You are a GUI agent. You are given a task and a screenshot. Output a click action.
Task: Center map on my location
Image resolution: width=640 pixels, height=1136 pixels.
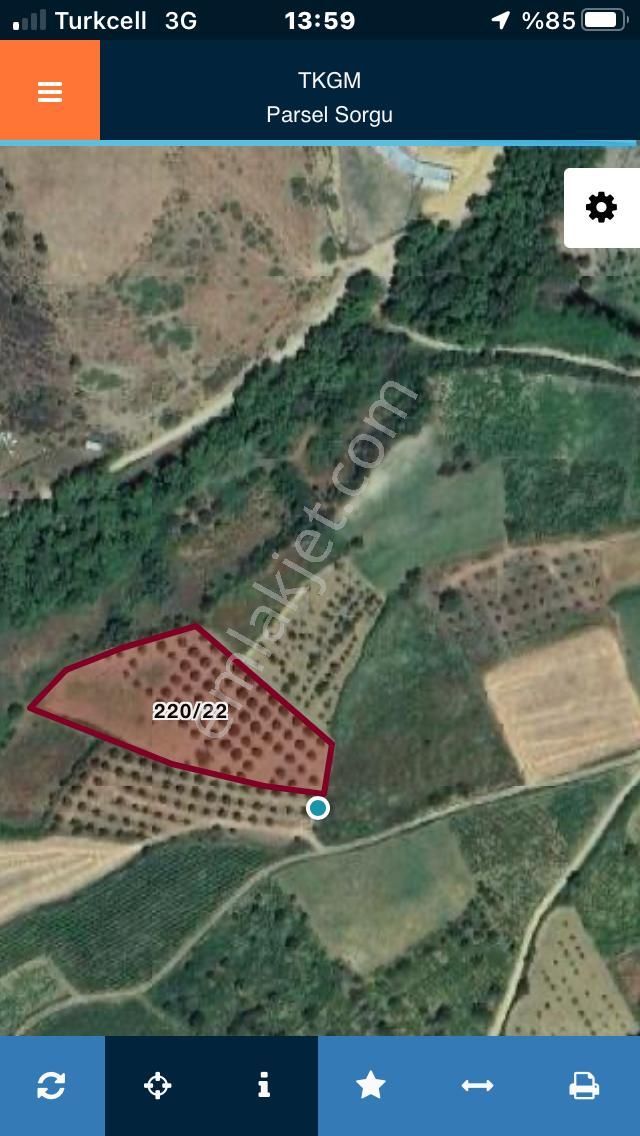pos(158,1085)
